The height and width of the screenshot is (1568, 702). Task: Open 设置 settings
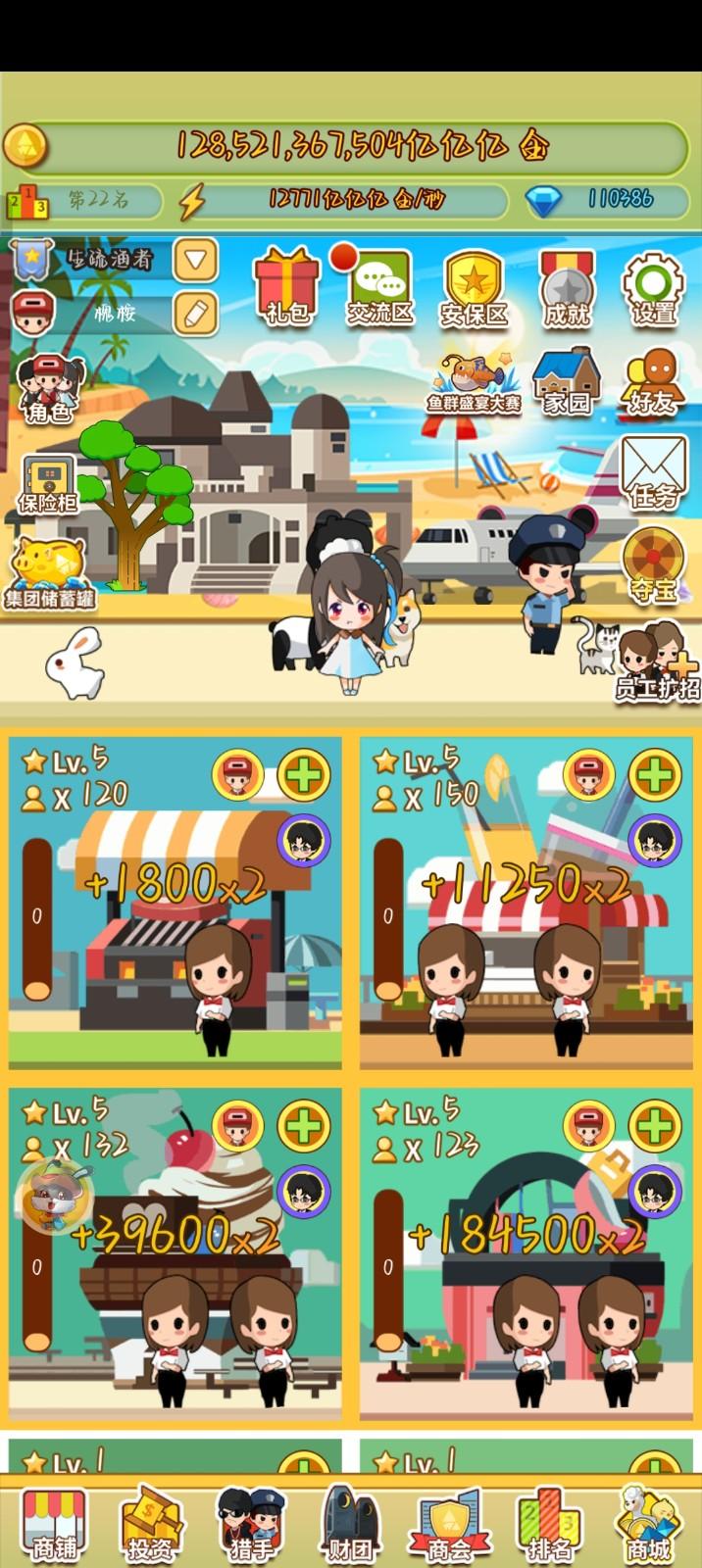click(x=652, y=286)
